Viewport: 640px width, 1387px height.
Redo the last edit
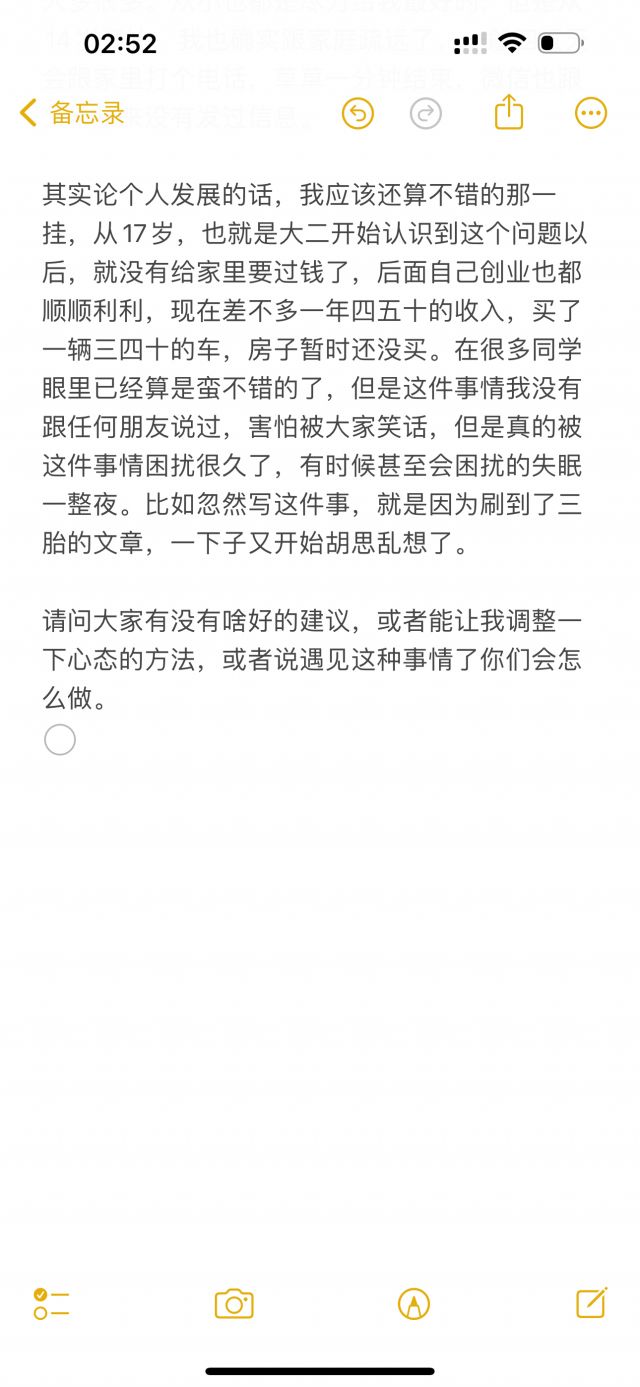click(426, 113)
